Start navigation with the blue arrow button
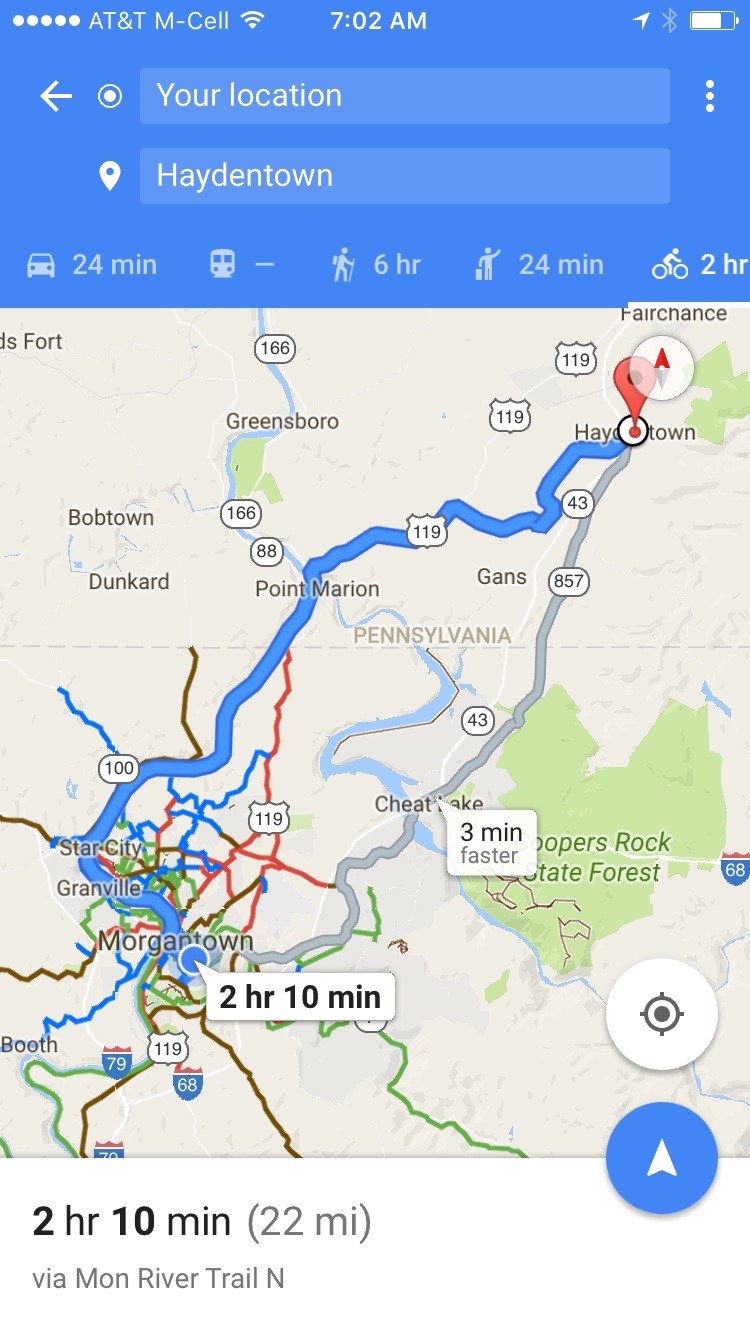 pos(661,1158)
